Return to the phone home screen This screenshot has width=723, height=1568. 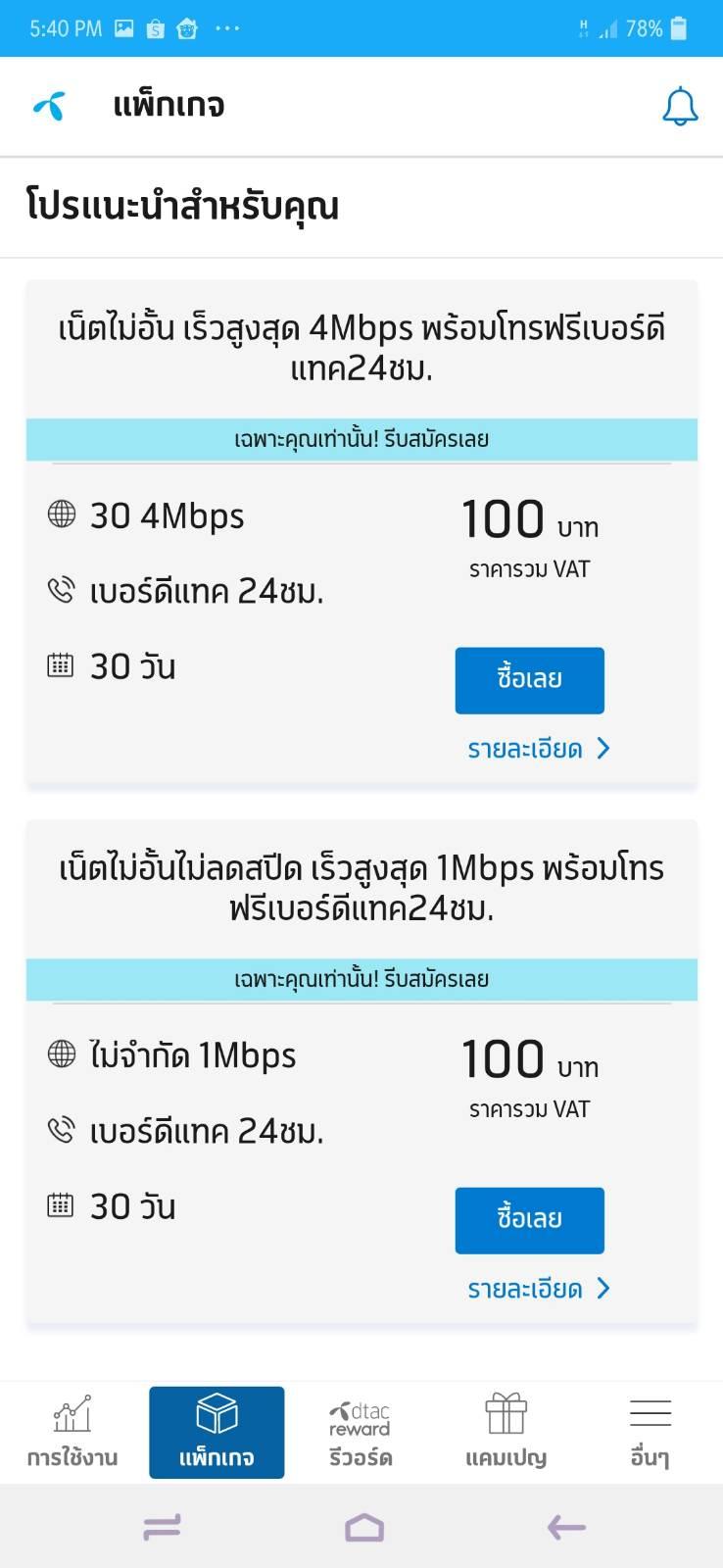click(x=363, y=1527)
